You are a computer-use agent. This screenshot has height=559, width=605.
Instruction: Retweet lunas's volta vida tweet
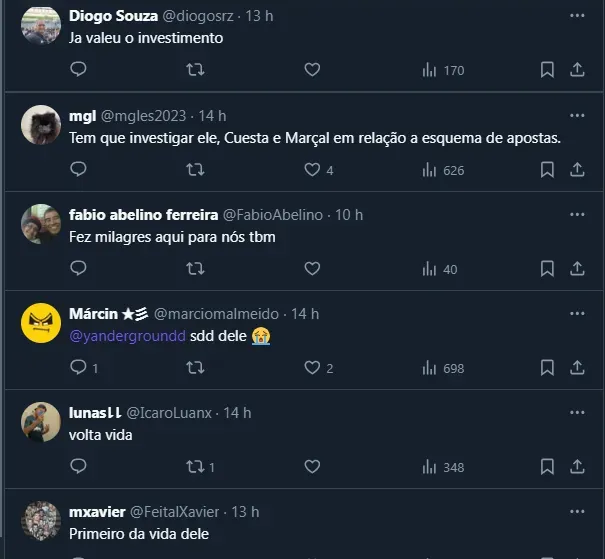(x=196, y=466)
